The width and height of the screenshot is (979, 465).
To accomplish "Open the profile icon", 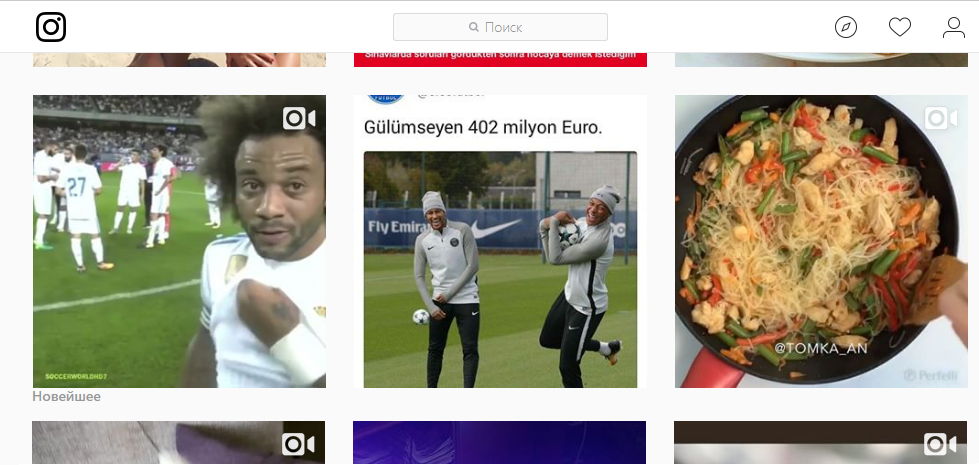I will pyautogui.click(x=953, y=27).
